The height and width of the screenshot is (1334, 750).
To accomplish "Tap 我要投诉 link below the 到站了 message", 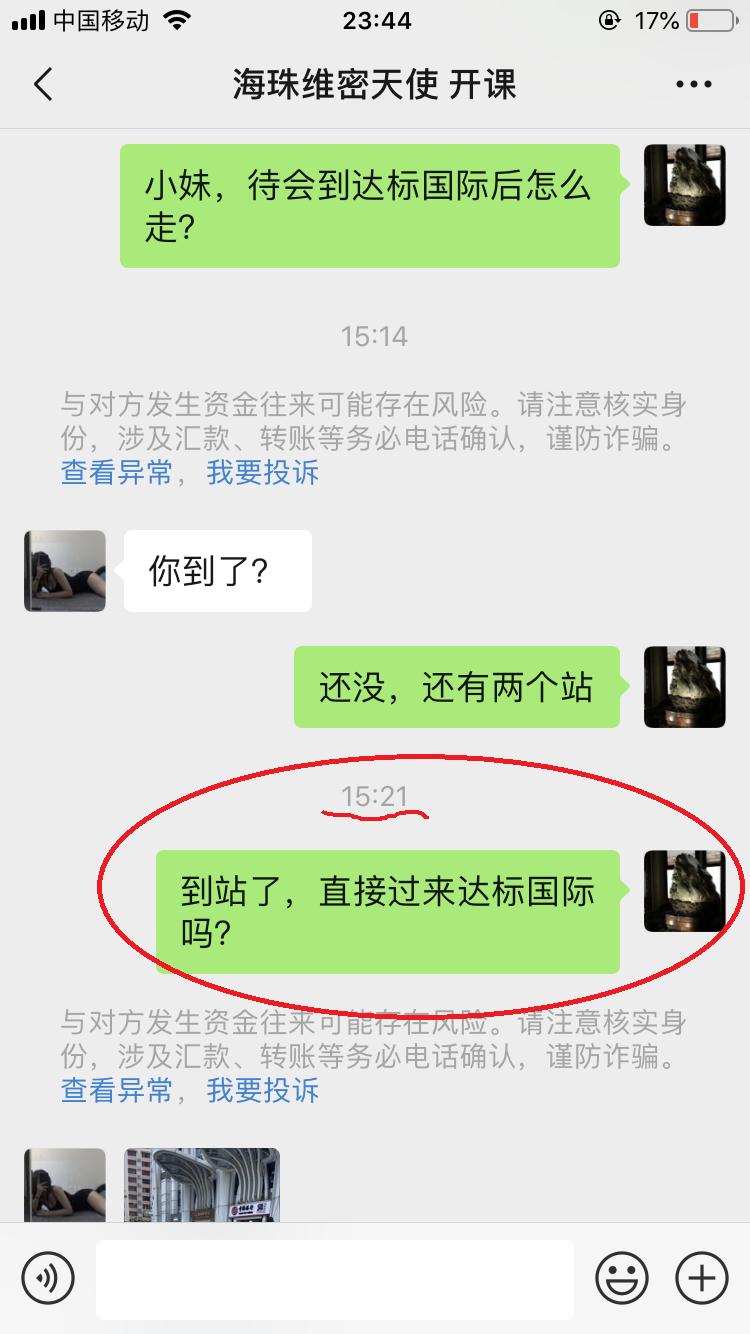I will pyautogui.click(x=262, y=1090).
